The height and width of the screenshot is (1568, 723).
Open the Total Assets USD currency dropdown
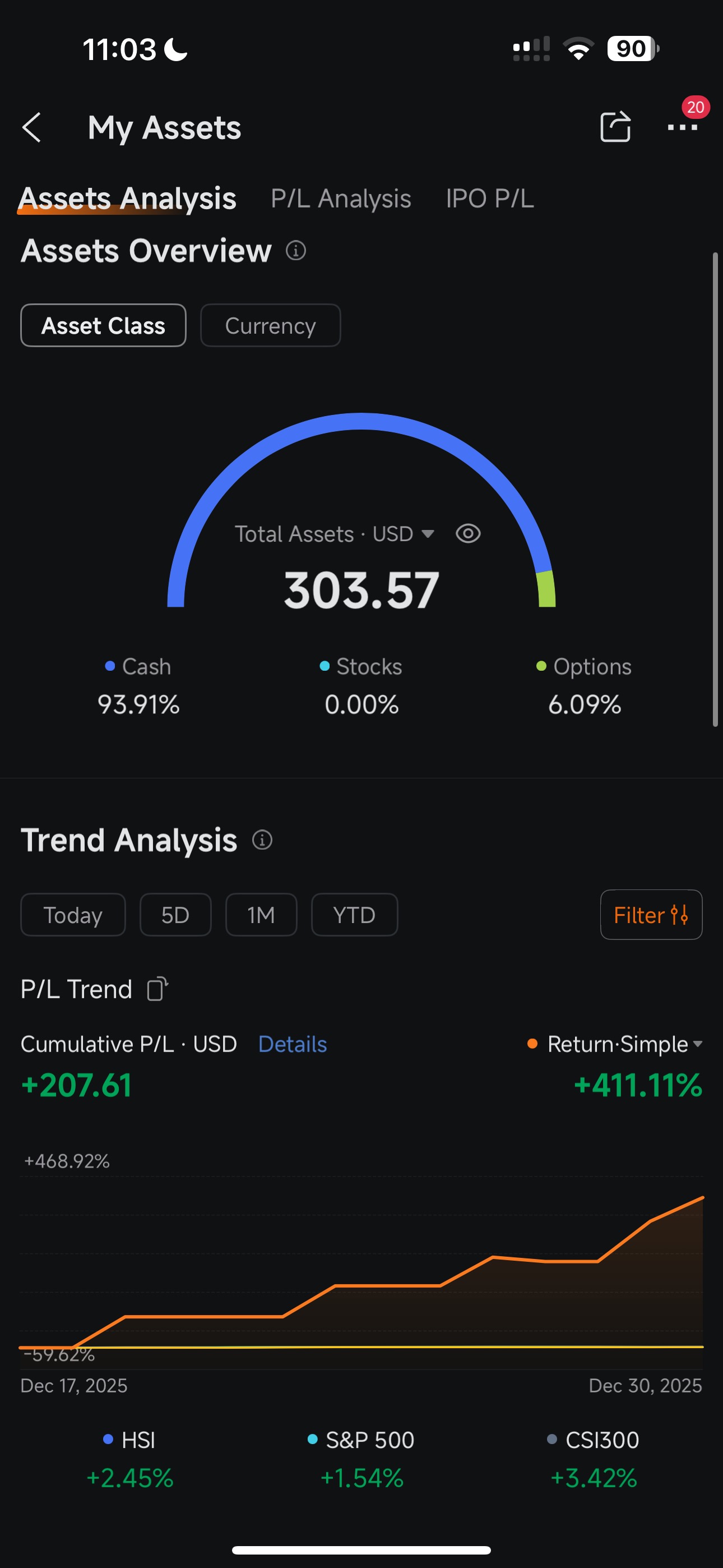[427, 534]
